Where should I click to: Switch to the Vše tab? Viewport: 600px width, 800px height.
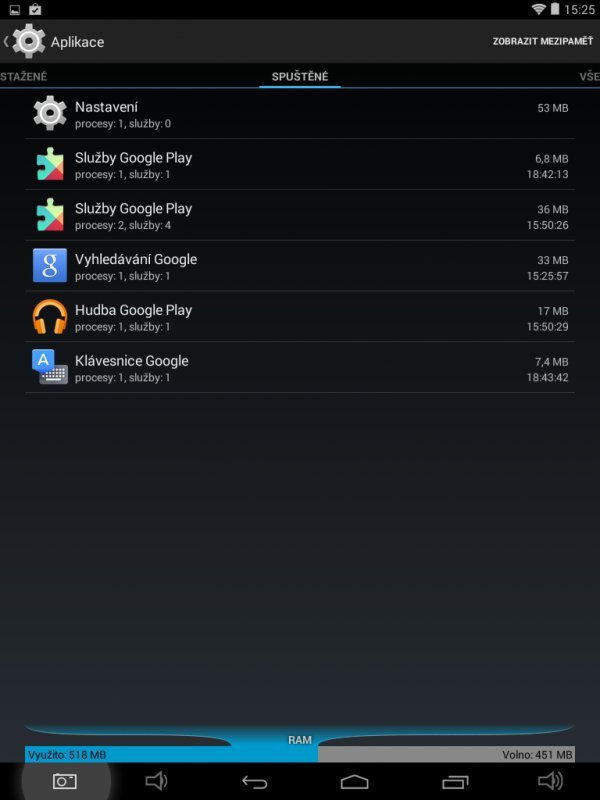pos(589,77)
